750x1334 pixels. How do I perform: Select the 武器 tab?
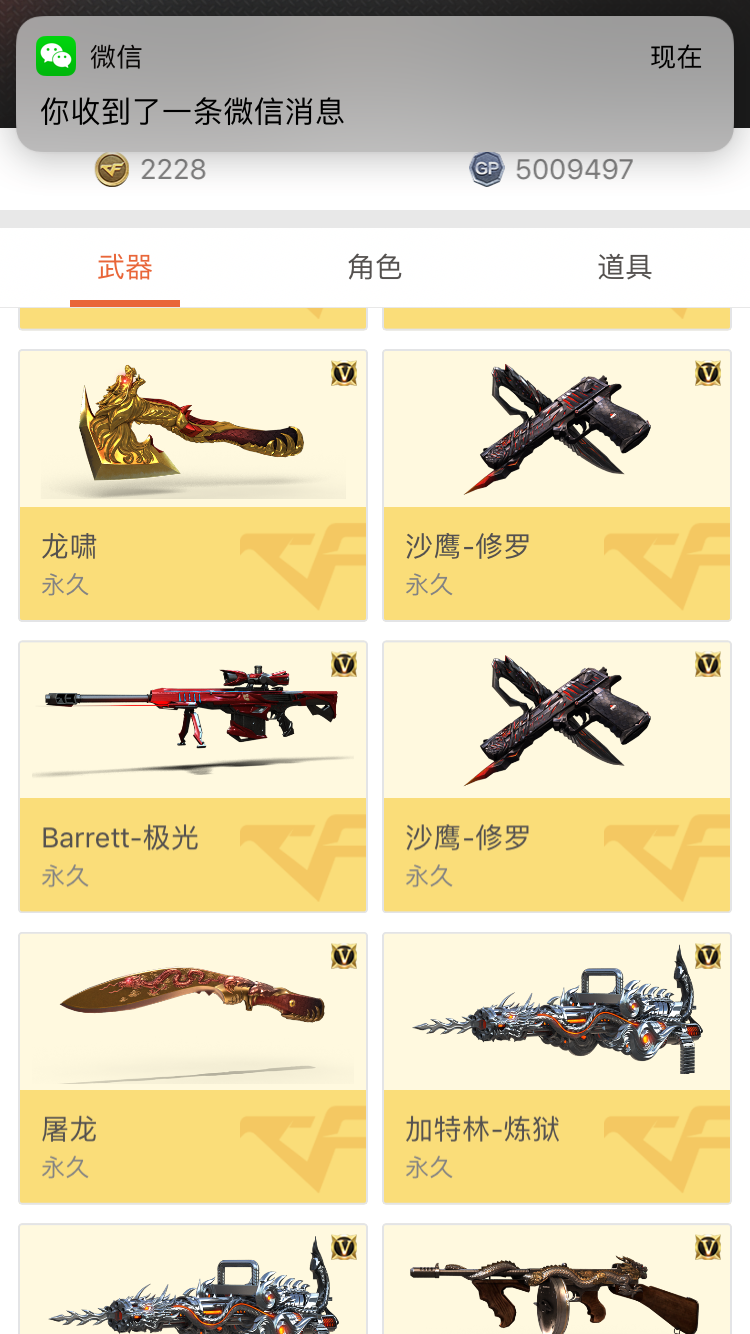pos(125,267)
